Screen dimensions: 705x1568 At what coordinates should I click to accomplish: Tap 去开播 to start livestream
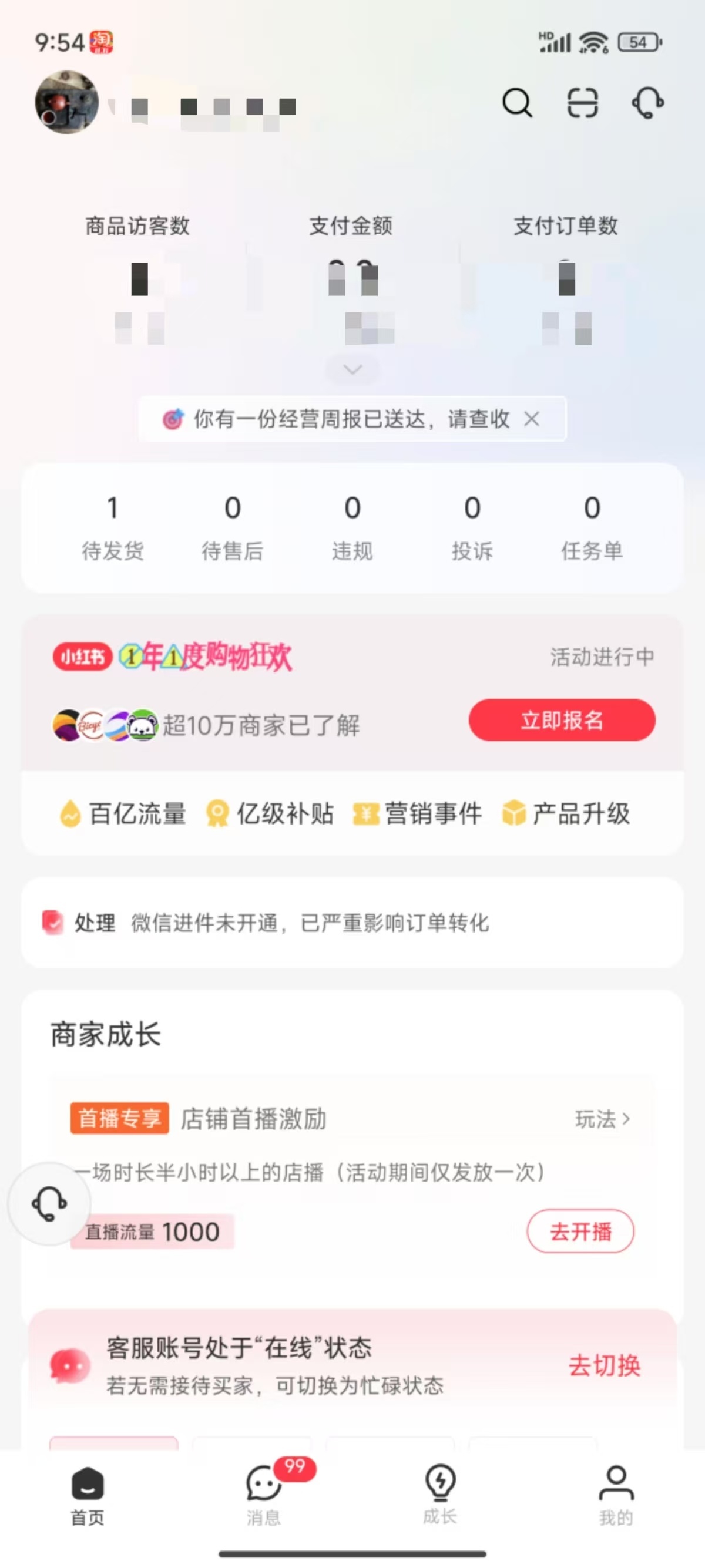580,1231
